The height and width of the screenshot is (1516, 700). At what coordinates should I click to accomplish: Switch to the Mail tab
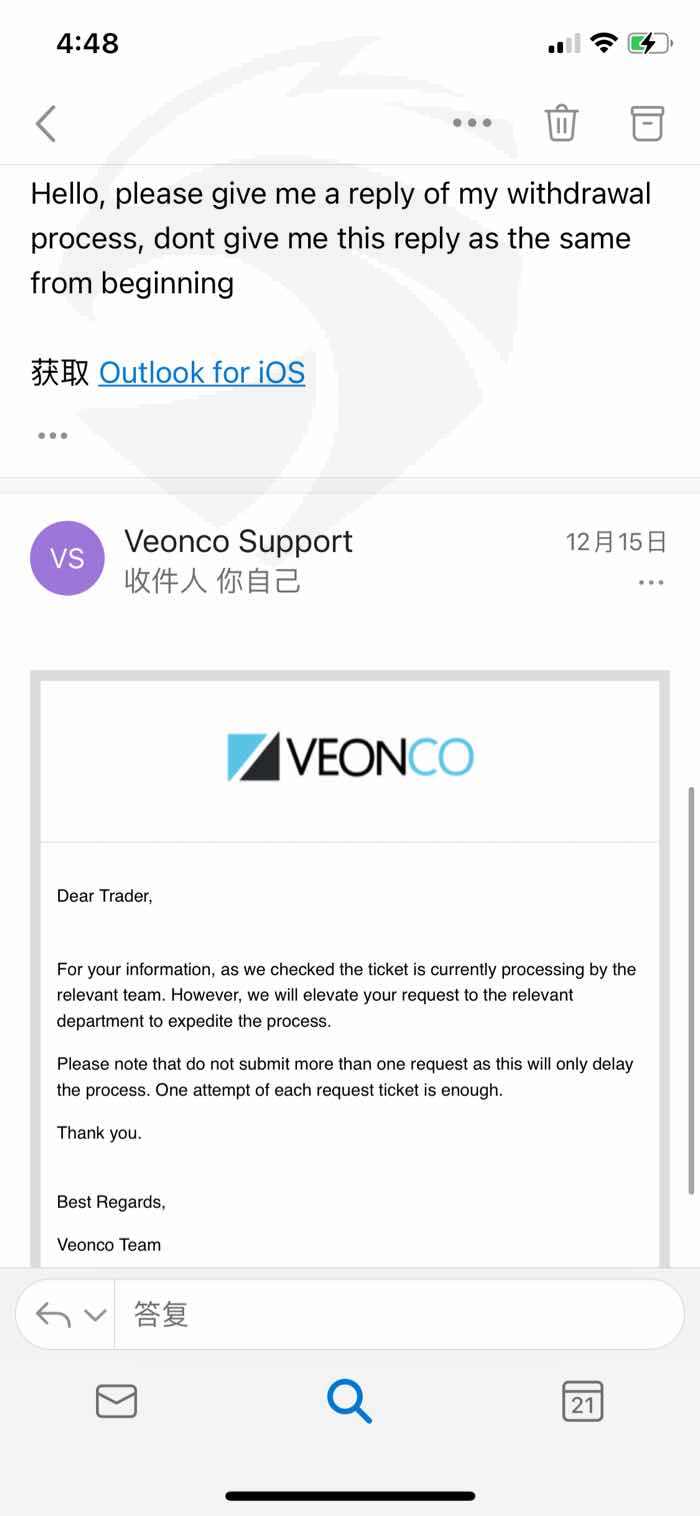tap(116, 1401)
